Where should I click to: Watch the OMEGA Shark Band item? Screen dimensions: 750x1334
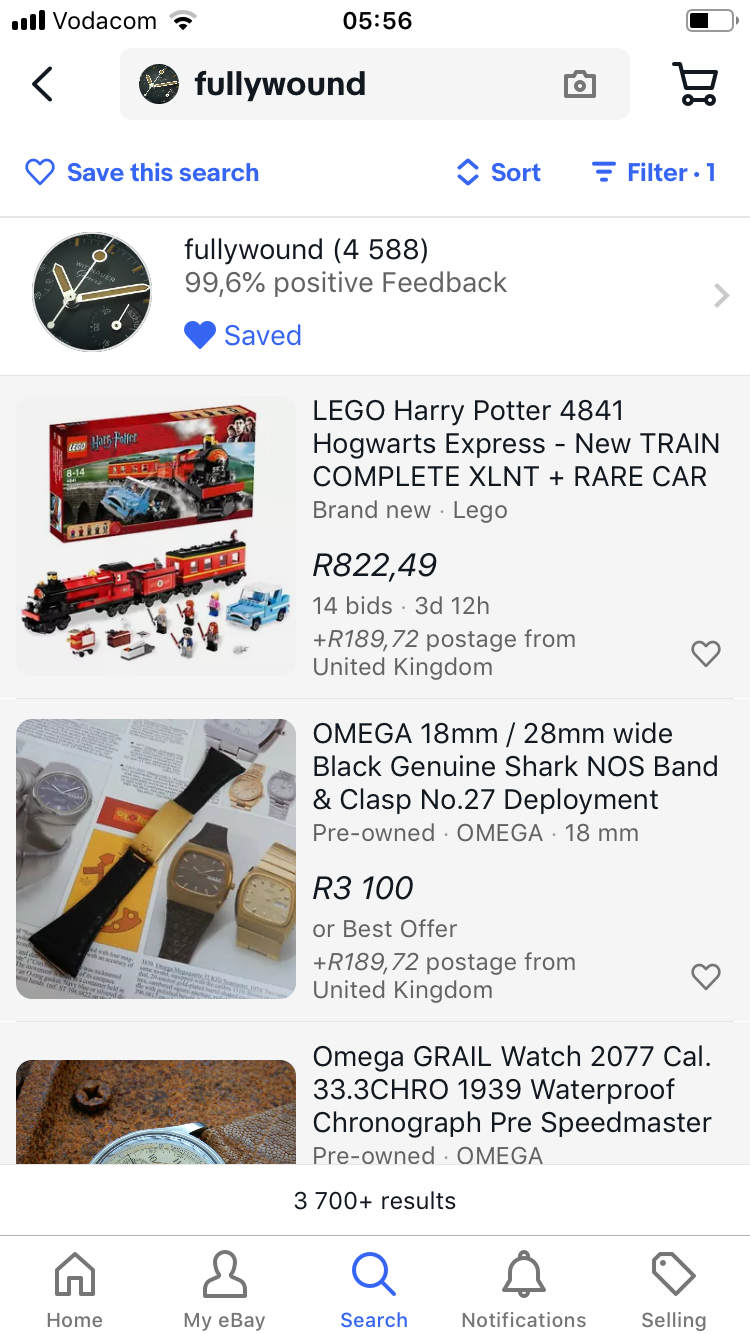click(706, 976)
